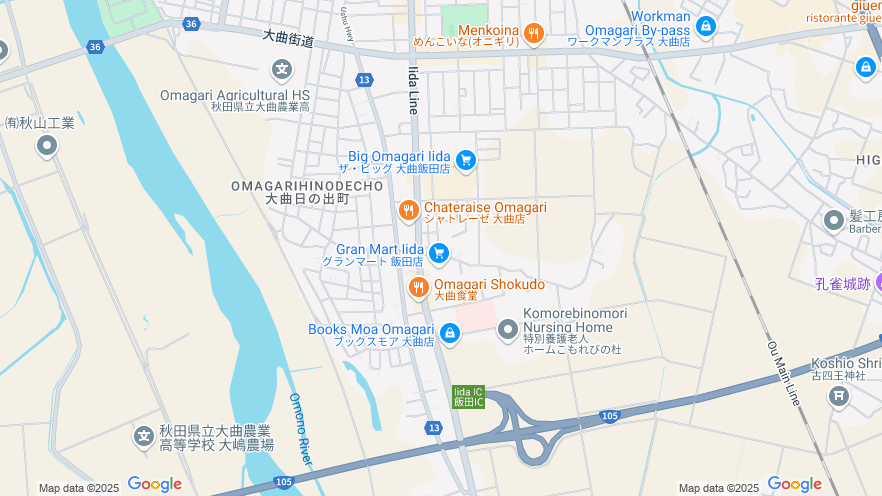This screenshot has width=882, height=496.
Task: Open the 大嶋農場 school pin
Action: 144,437
